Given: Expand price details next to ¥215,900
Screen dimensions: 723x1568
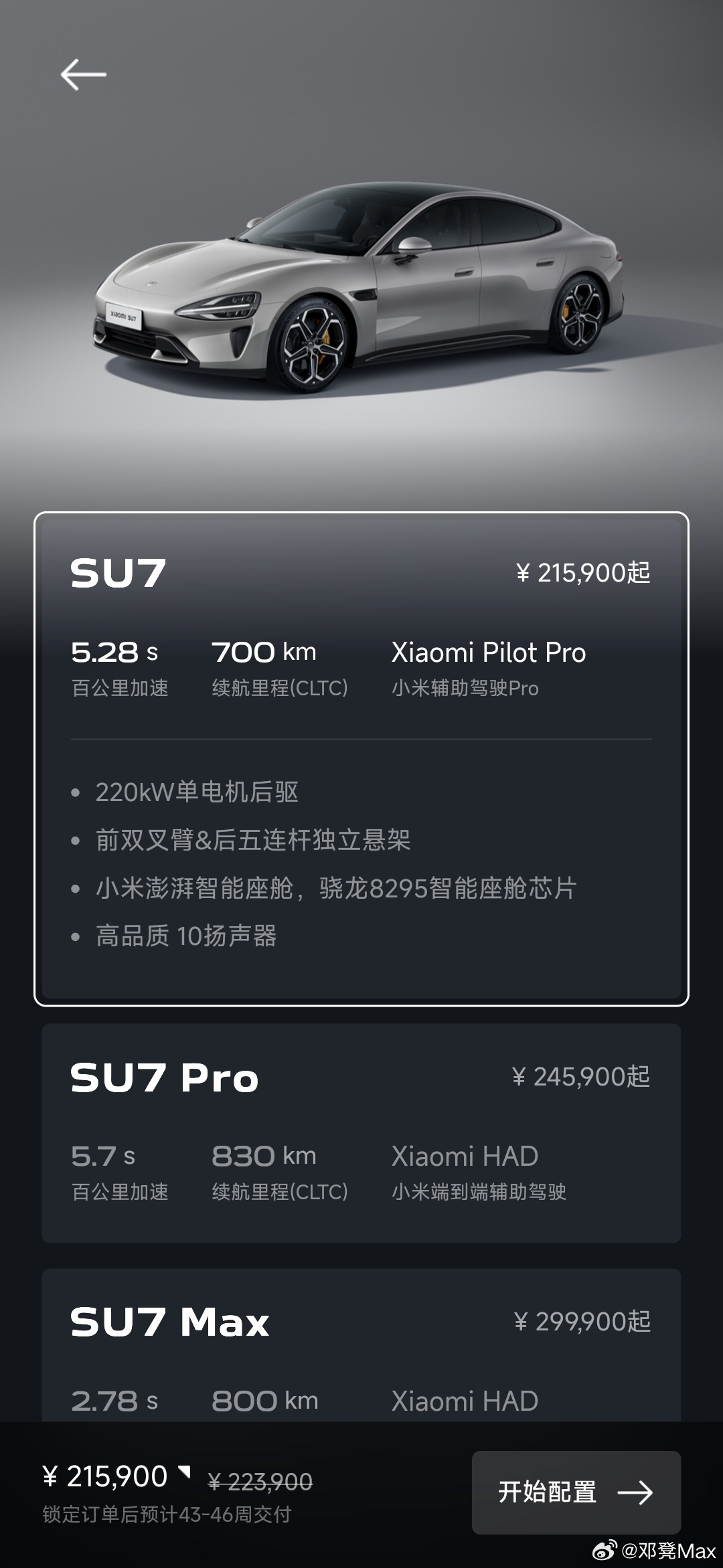Looking at the screenshot, I should coord(185,1471).
